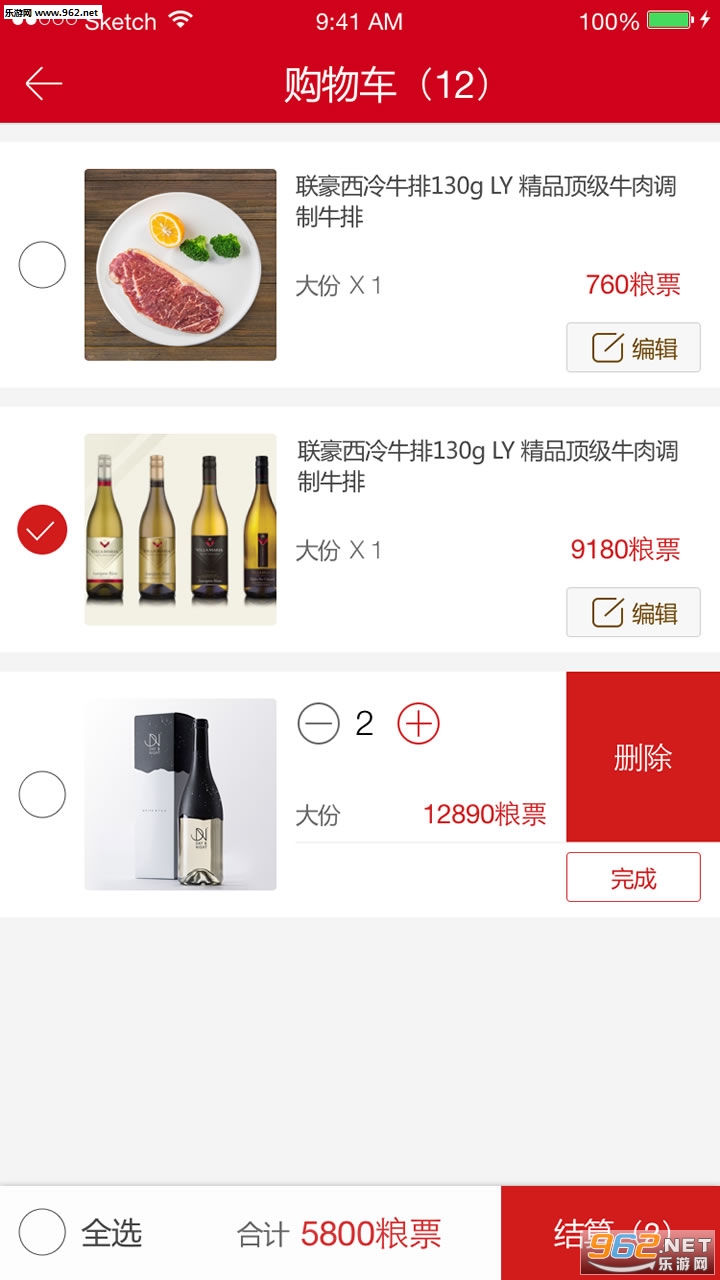Open the boxed black bottle product image
Screen dimensions: 720x1280
pyautogui.click(x=180, y=795)
